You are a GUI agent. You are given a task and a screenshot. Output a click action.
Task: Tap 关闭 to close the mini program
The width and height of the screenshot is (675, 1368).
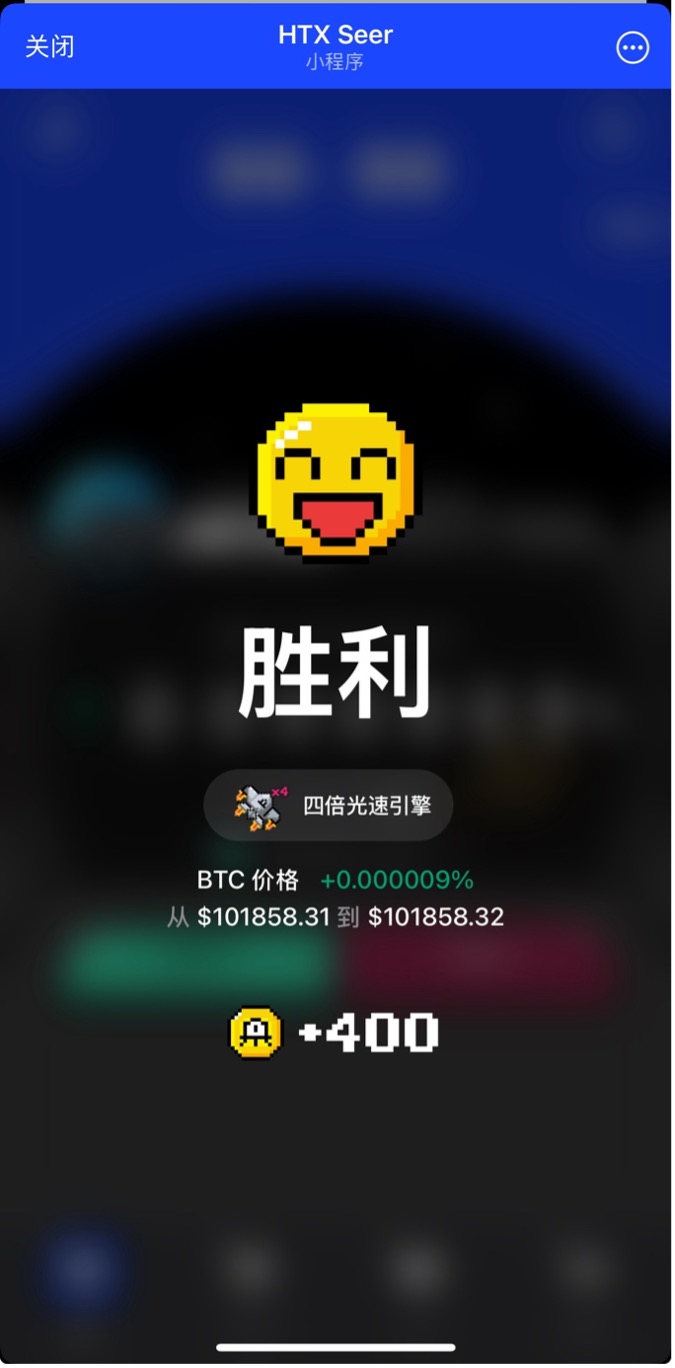49,47
